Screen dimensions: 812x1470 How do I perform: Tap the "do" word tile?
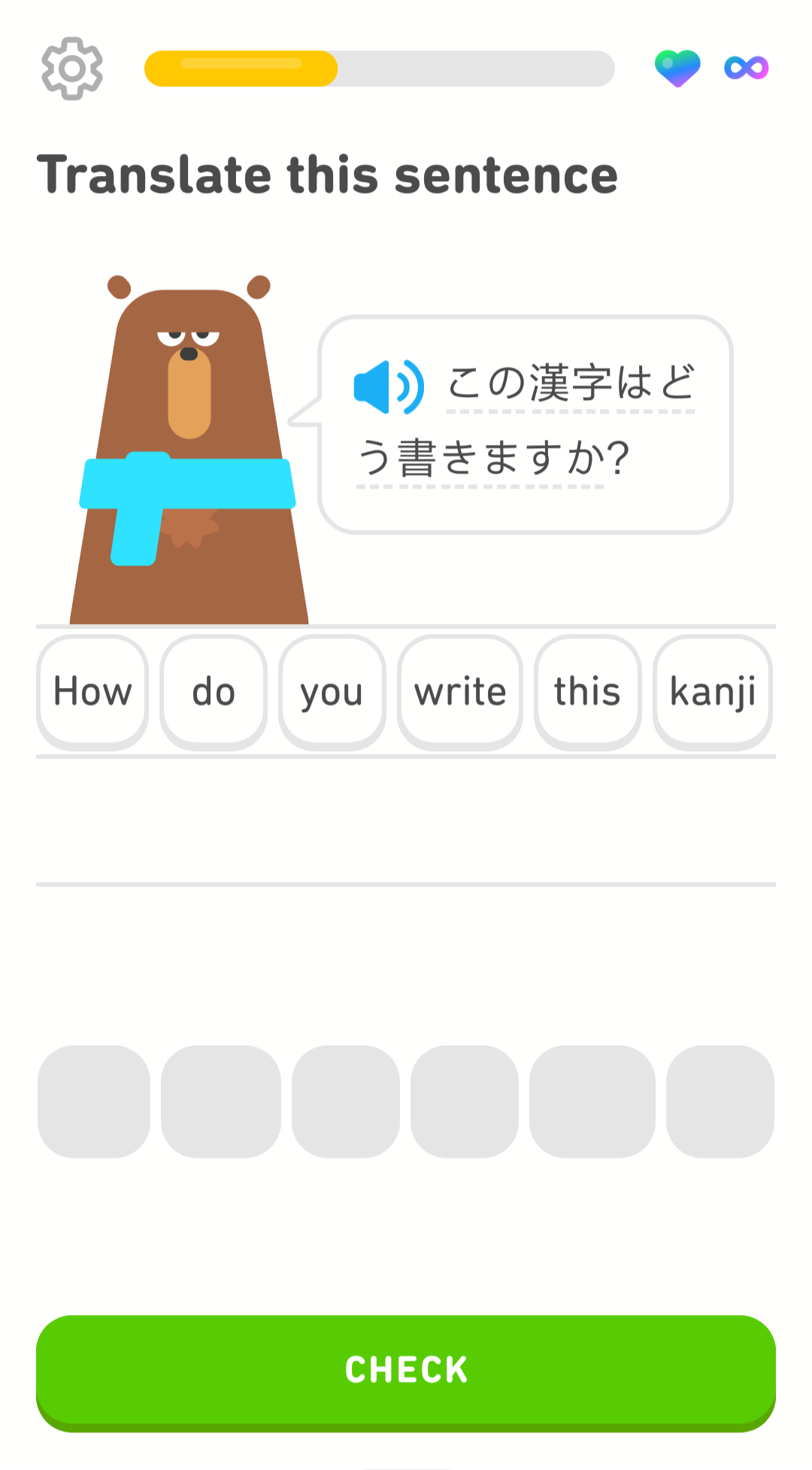point(213,690)
